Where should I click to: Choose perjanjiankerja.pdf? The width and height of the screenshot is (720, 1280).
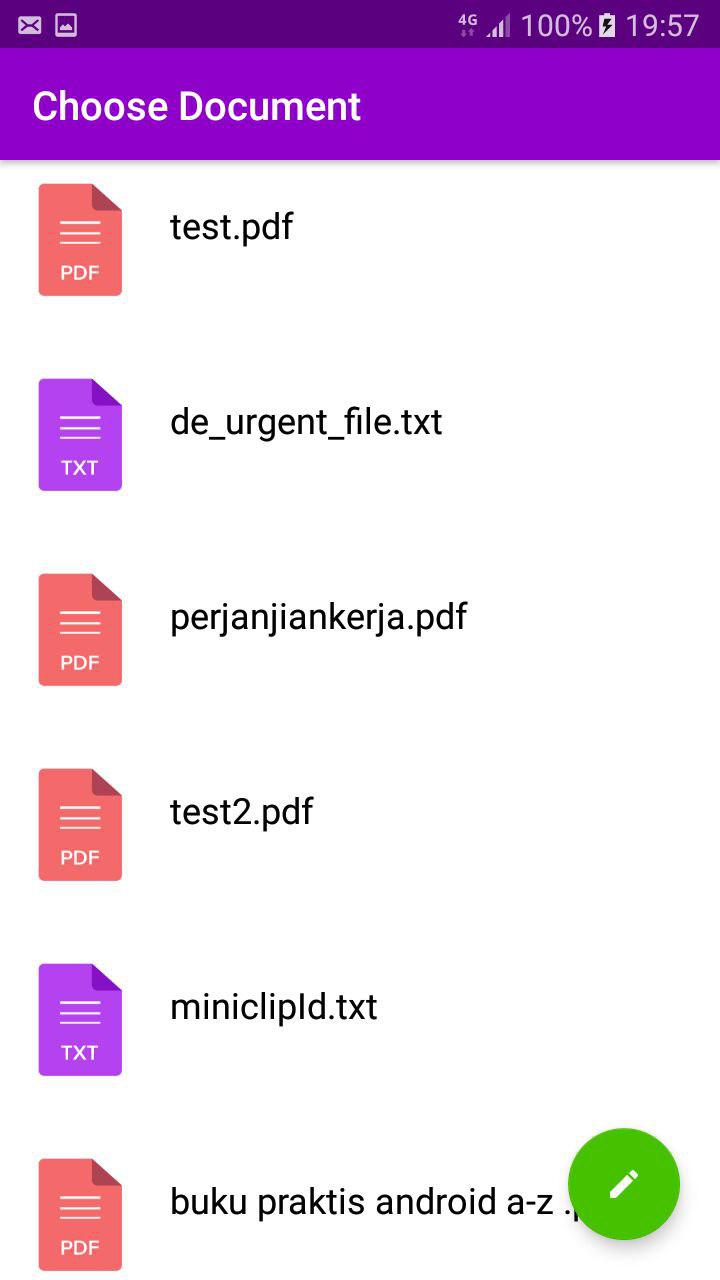[x=360, y=630]
